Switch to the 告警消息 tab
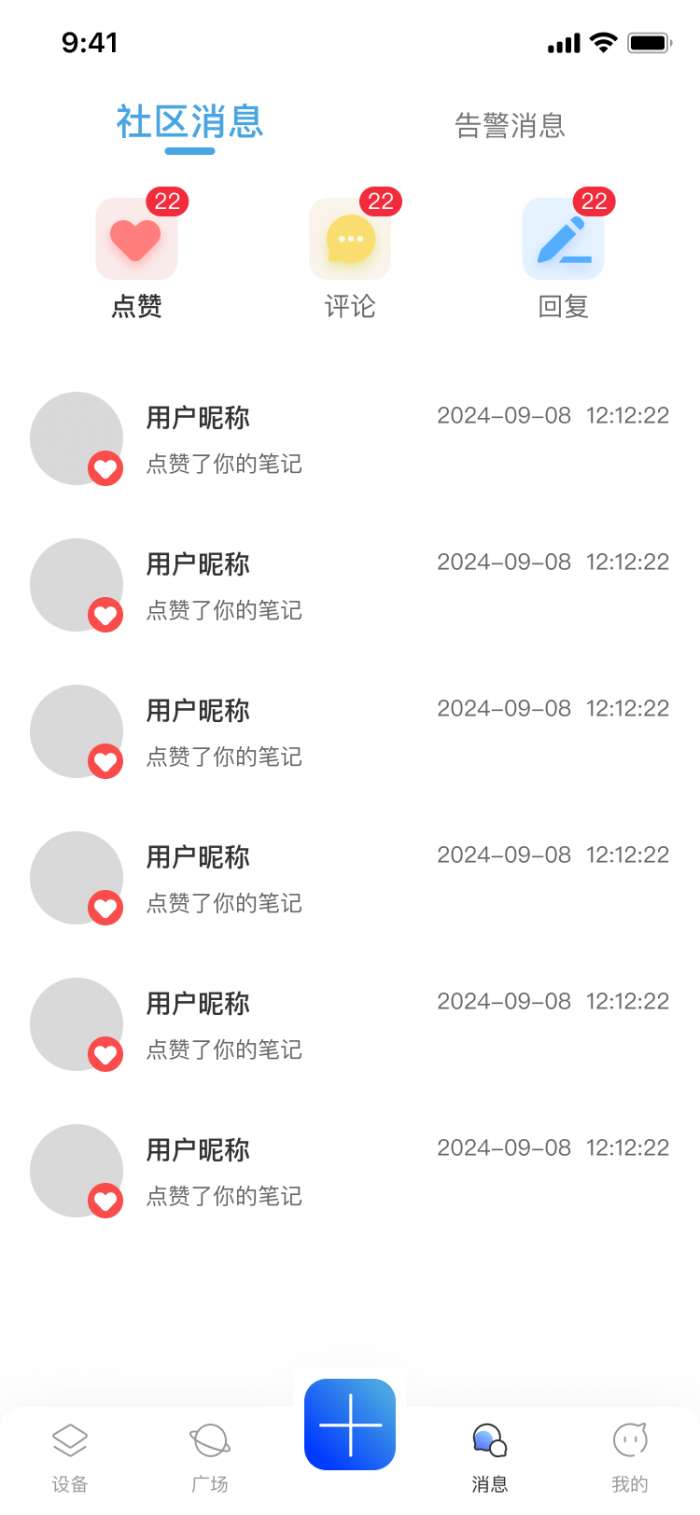 tap(510, 125)
